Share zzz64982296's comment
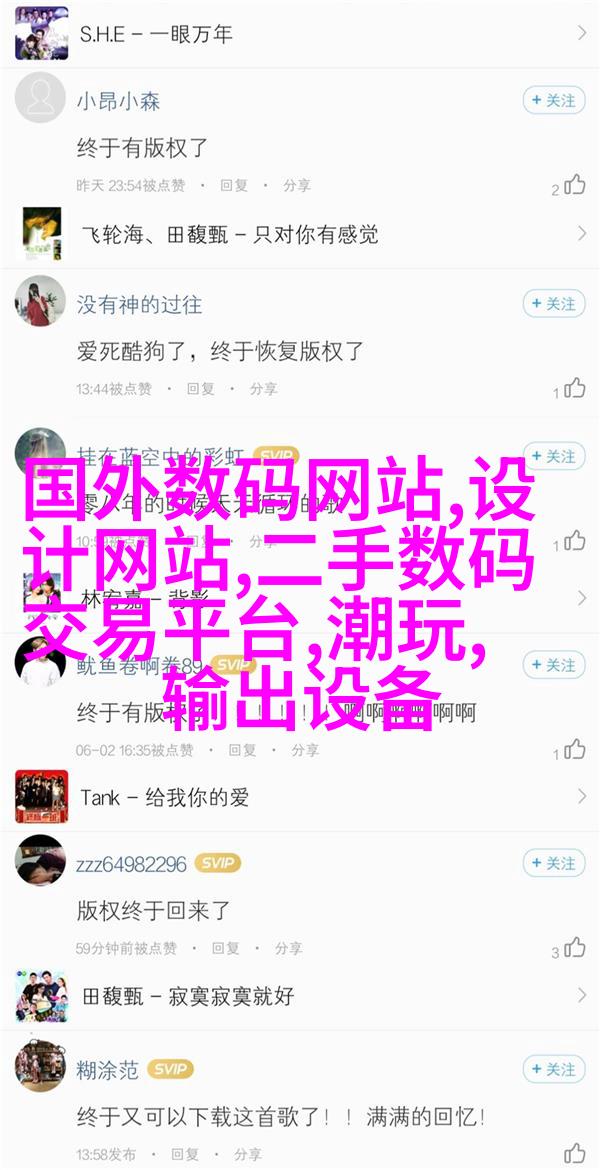Viewport: 600px width, 1170px height. click(x=289, y=948)
